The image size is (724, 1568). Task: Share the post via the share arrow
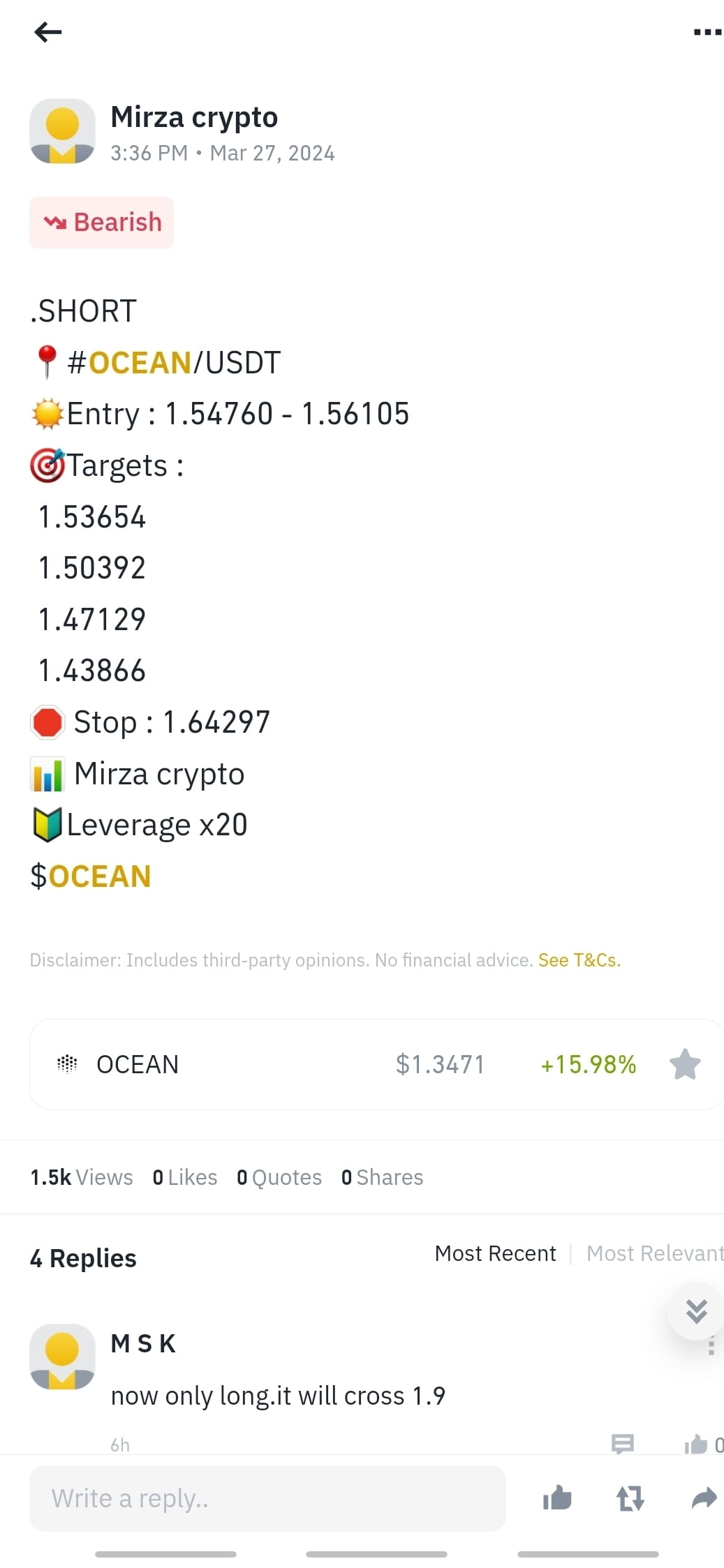click(x=704, y=1498)
